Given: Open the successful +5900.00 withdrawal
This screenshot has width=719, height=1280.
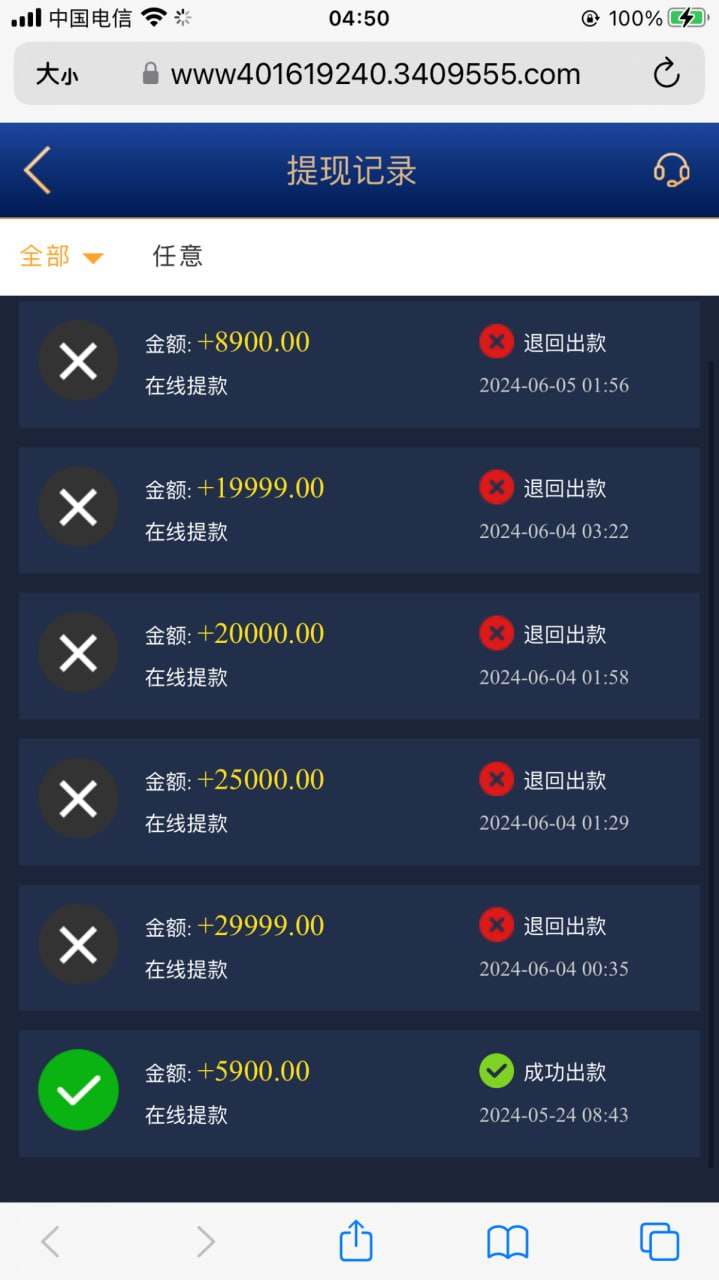Looking at the screenshot, I should (359, 1093).
